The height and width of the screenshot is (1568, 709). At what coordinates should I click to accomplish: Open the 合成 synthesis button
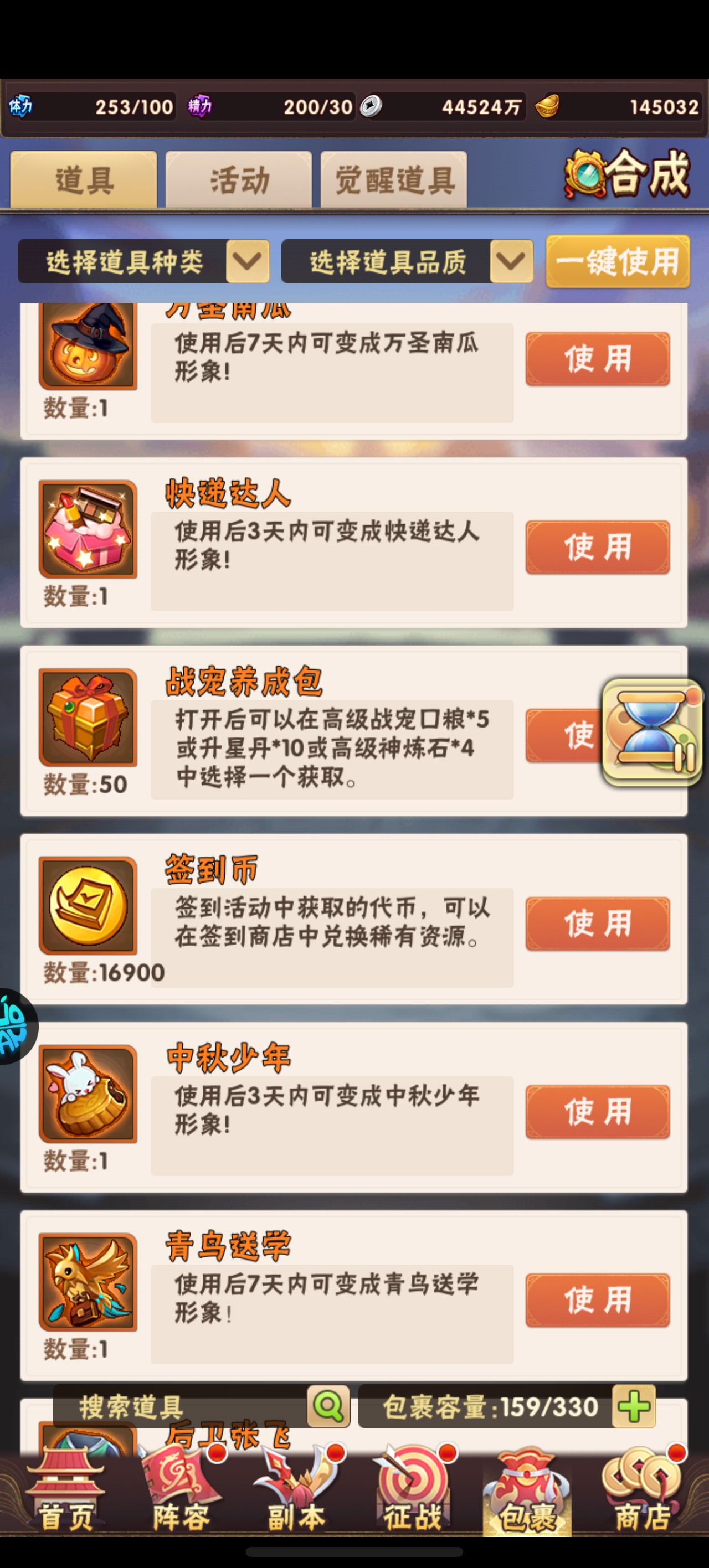click(628, 175)
